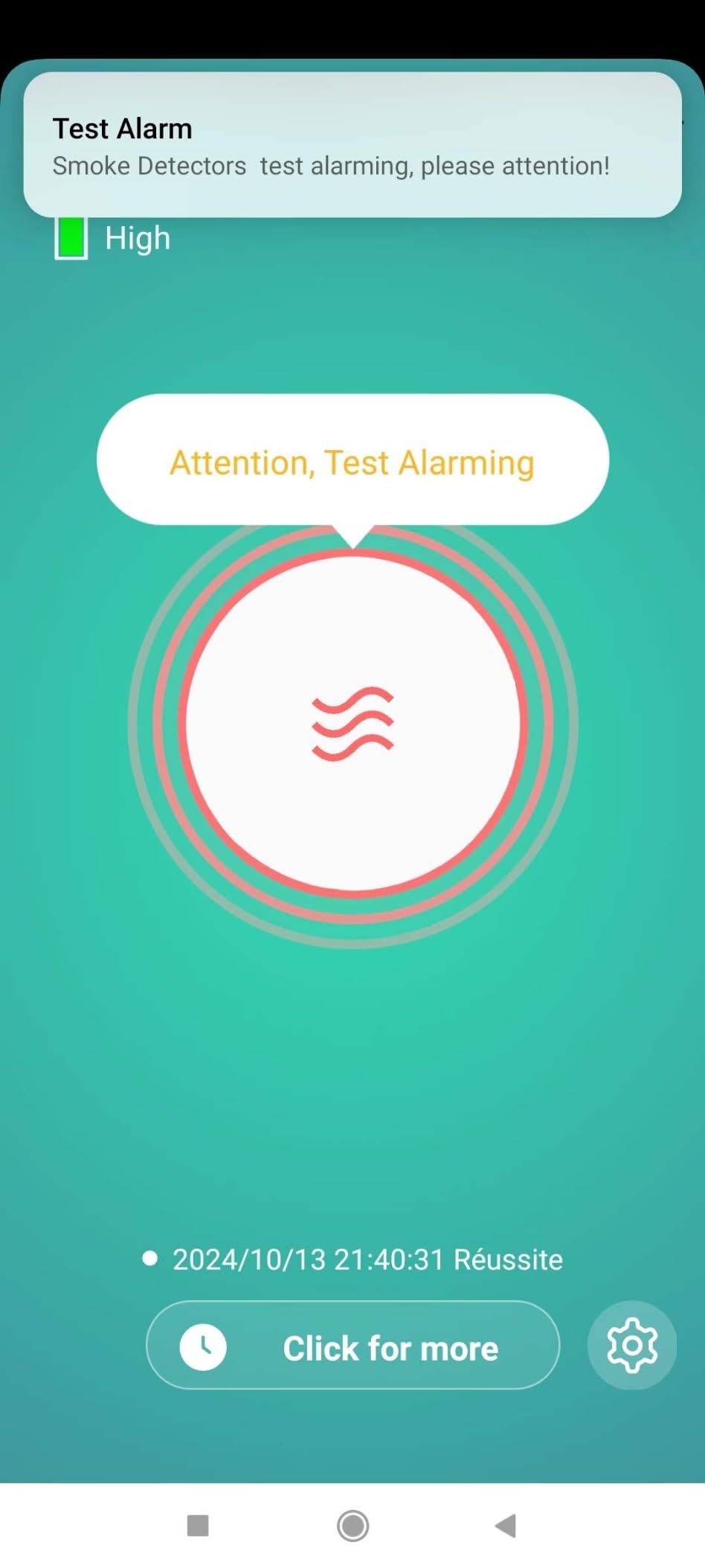
Task: Go back with the system back button
Action: click(x=506, y=1526)
